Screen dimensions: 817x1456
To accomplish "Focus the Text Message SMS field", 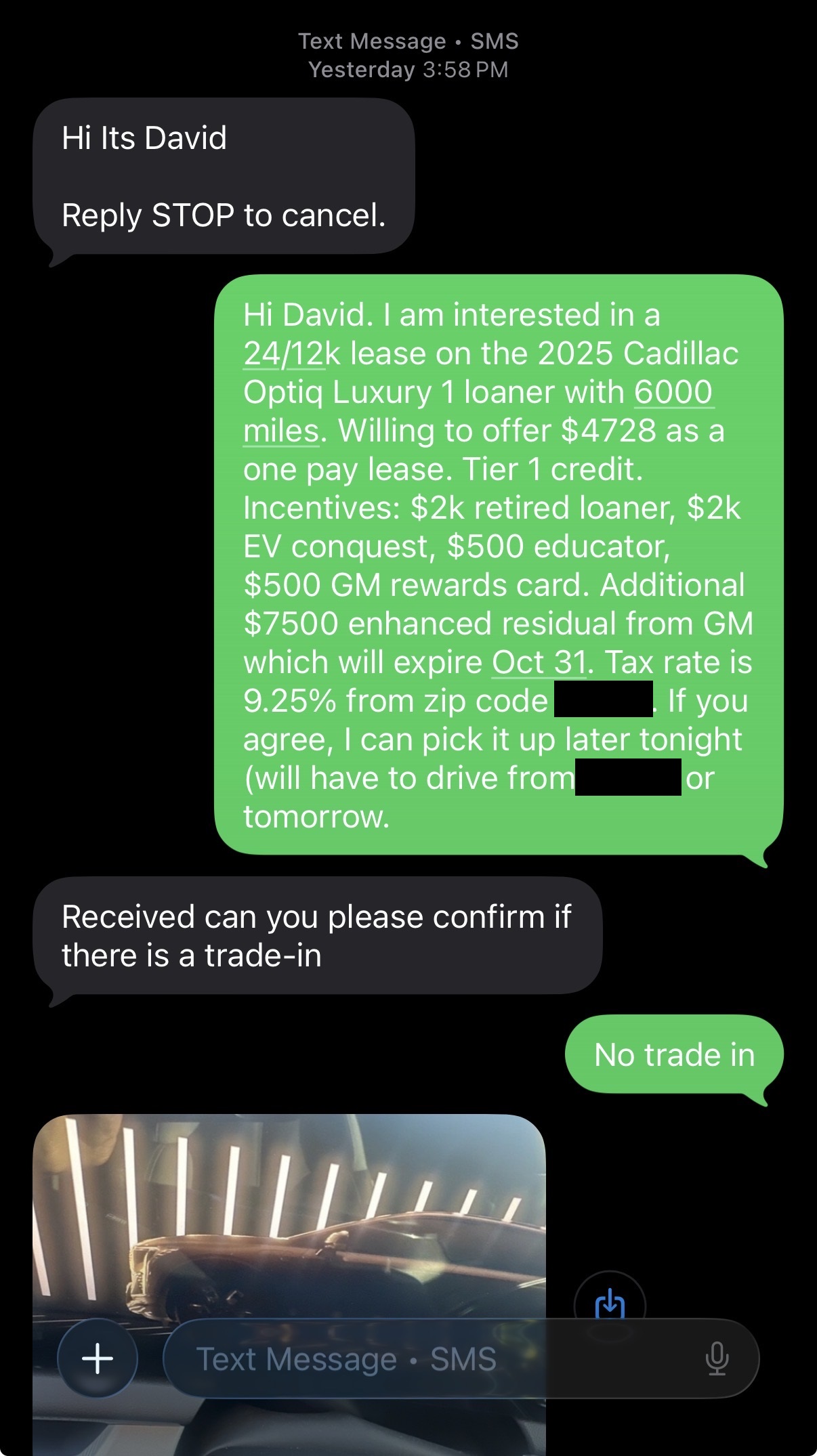I will click(434, 1358).
